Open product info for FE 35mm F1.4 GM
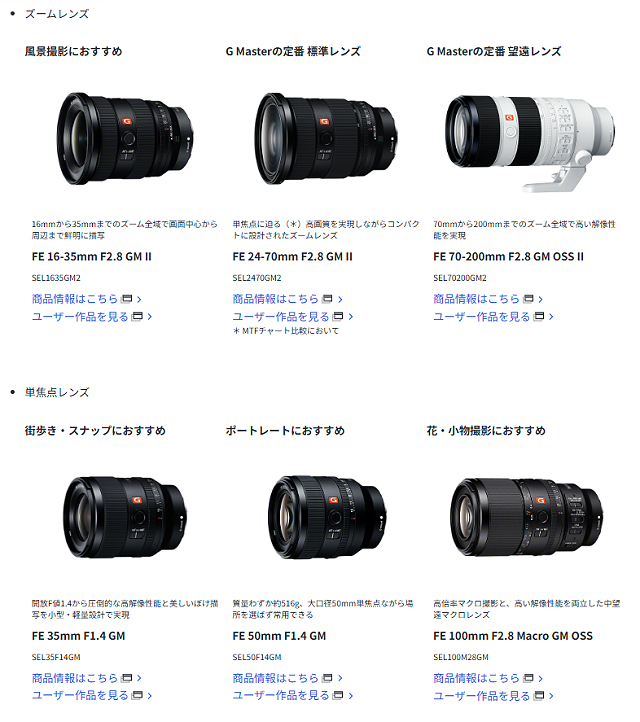Image resolution: width=640 pixels, height=722 pixels. (x=75, y=678)
